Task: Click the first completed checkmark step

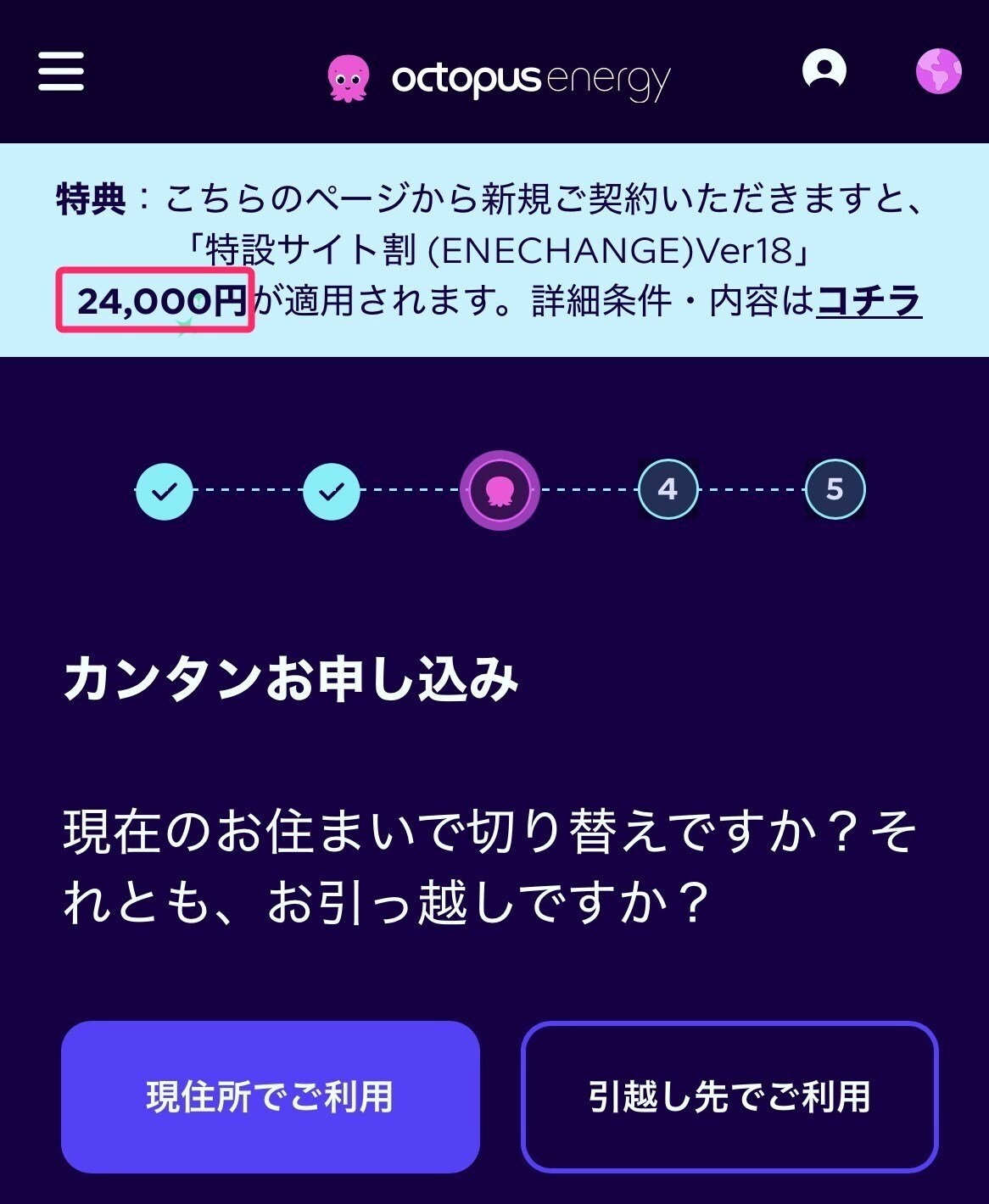Action: pyautogui.click(x=164, y=490)
